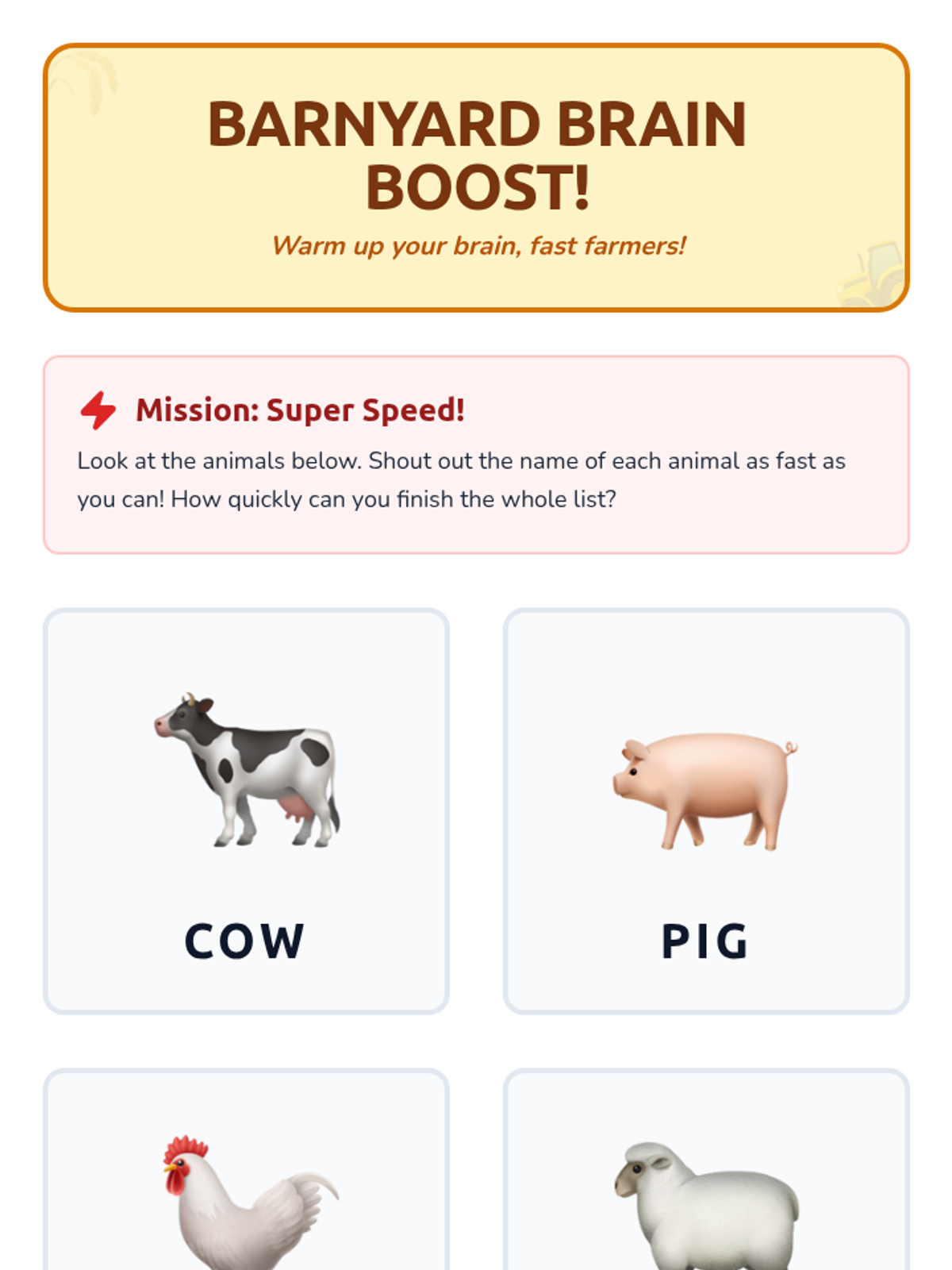952x1270 pixels.
Task: Choose the sheep animal card
Action: [706, 1169]
